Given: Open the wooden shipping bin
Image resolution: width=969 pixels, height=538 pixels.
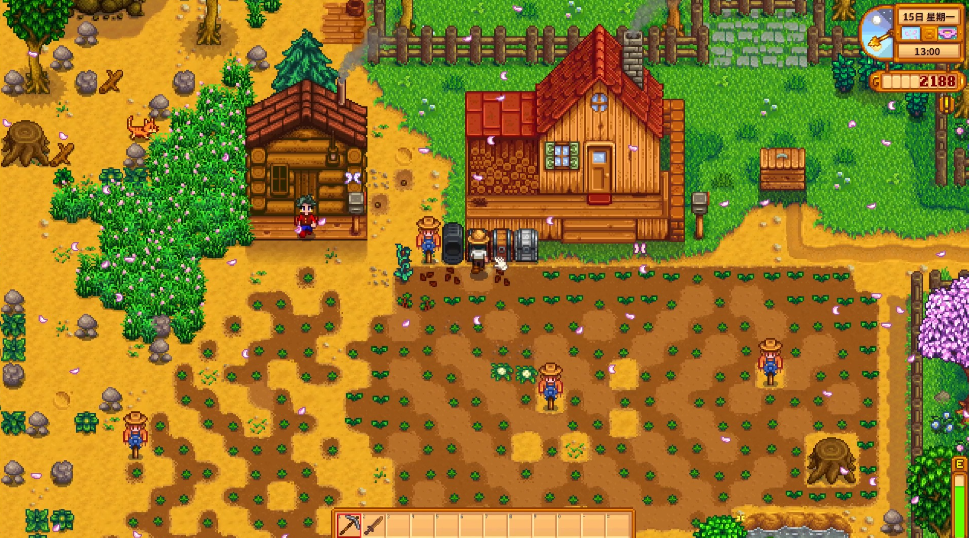Looking at the screenshot, I should point(782,169).
